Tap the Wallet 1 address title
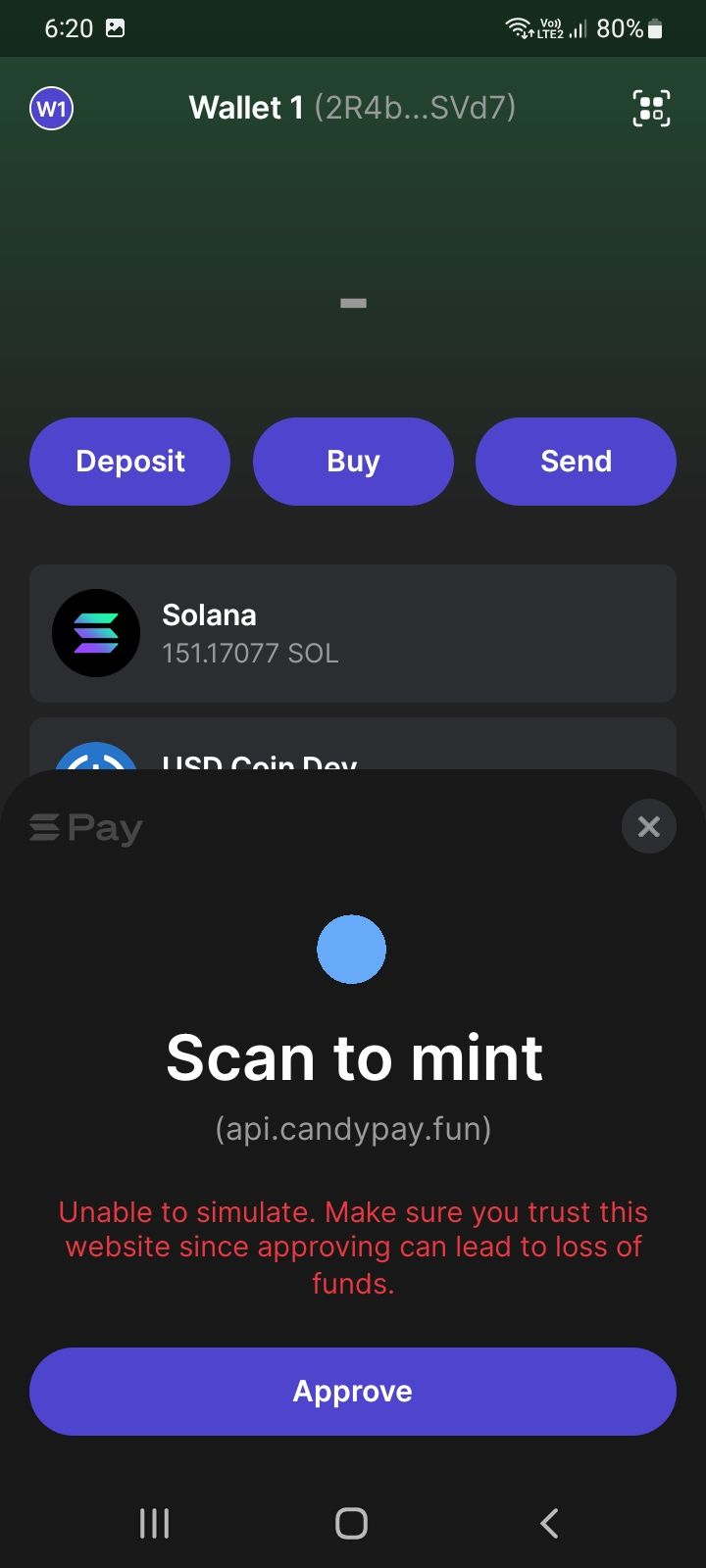The image size is (706, 1568). pos(352,108)
